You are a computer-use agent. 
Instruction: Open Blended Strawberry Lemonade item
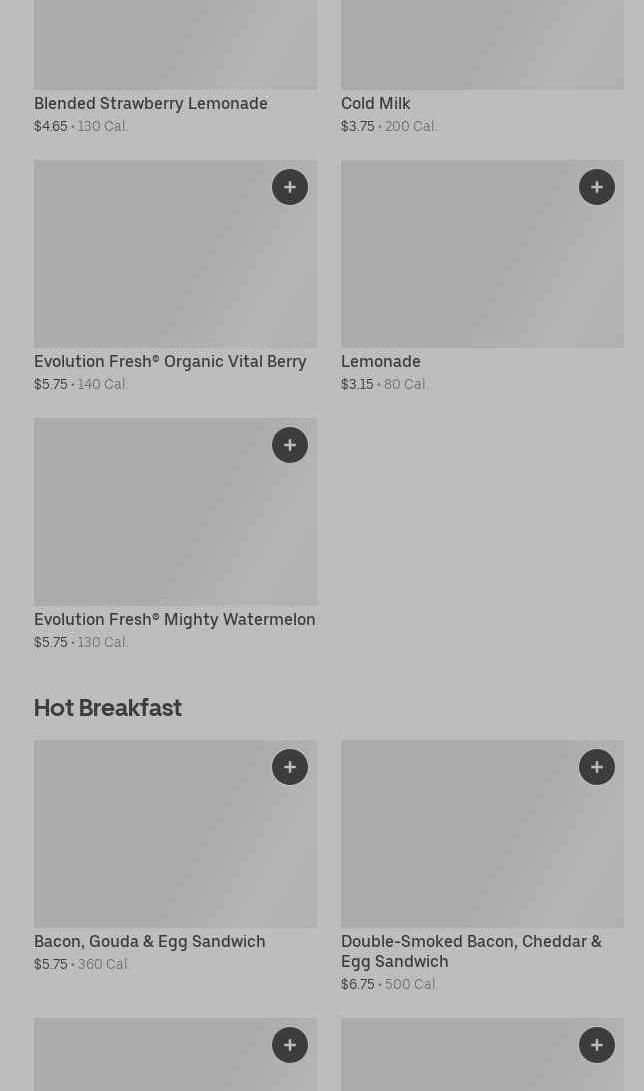pos(151,103)
